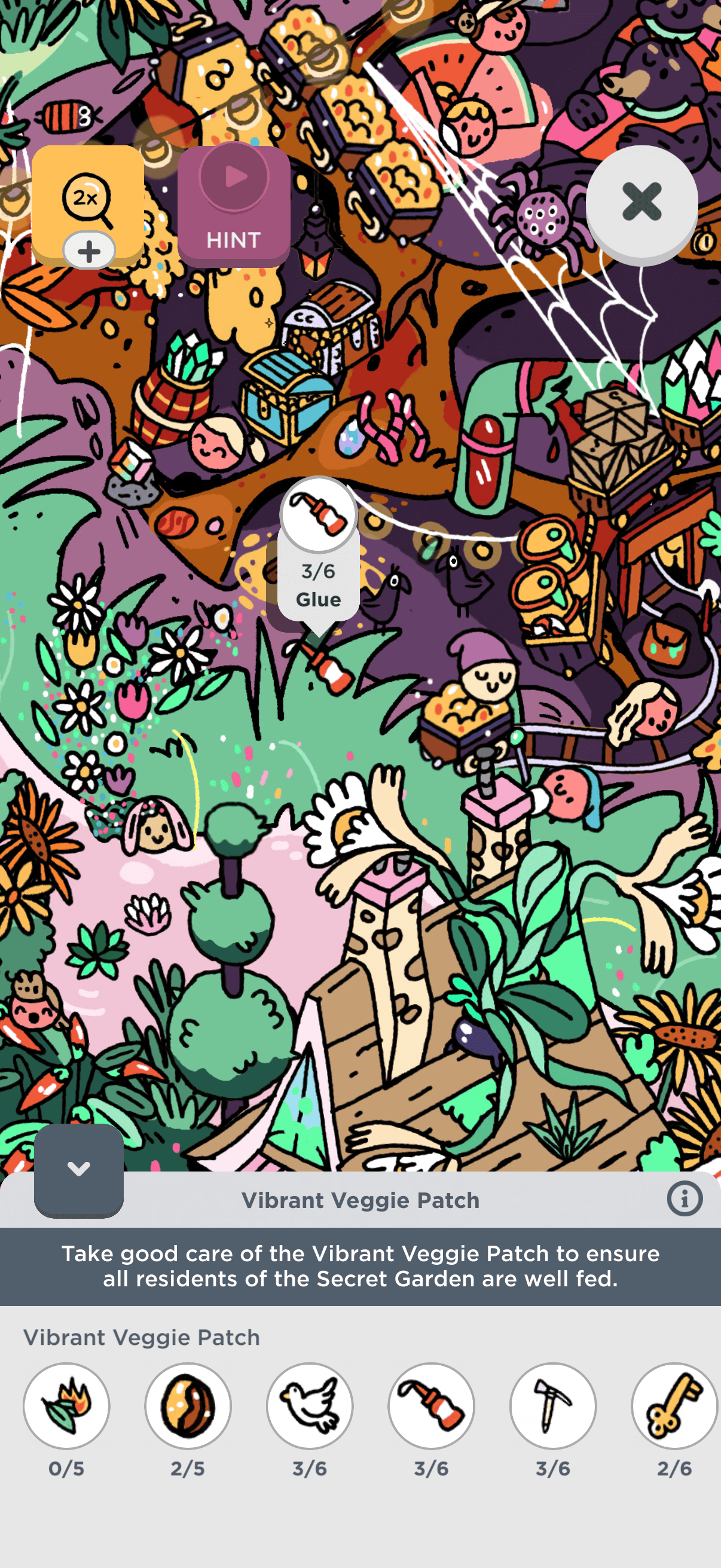Select the golden key item 2/6
Image resolution: width=721 pixels, height=1568 pixels.
[x=674, y=1405]
